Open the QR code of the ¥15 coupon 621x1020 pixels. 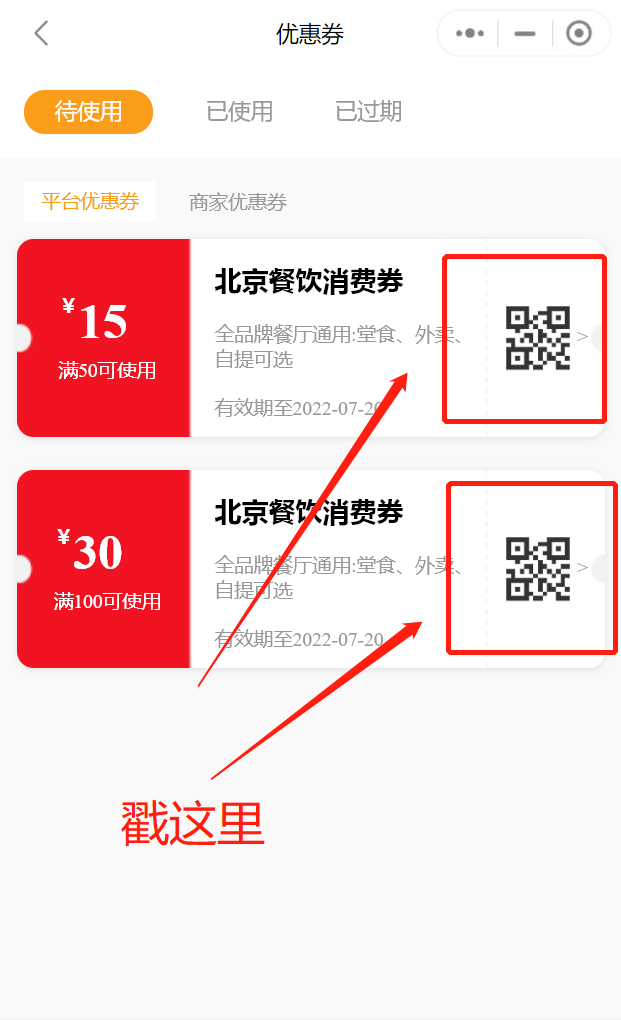coord(537,338)
